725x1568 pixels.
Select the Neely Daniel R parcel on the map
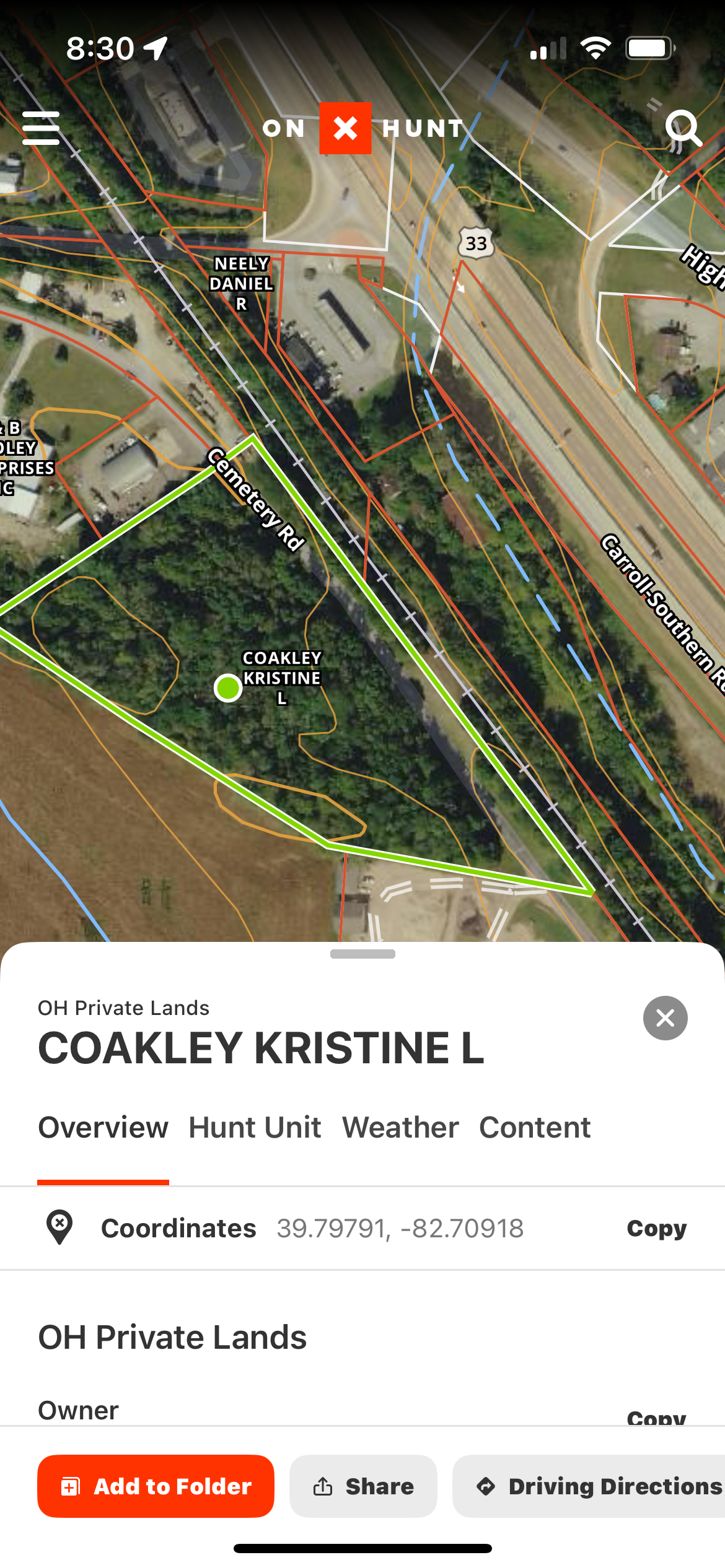point(241,284)
